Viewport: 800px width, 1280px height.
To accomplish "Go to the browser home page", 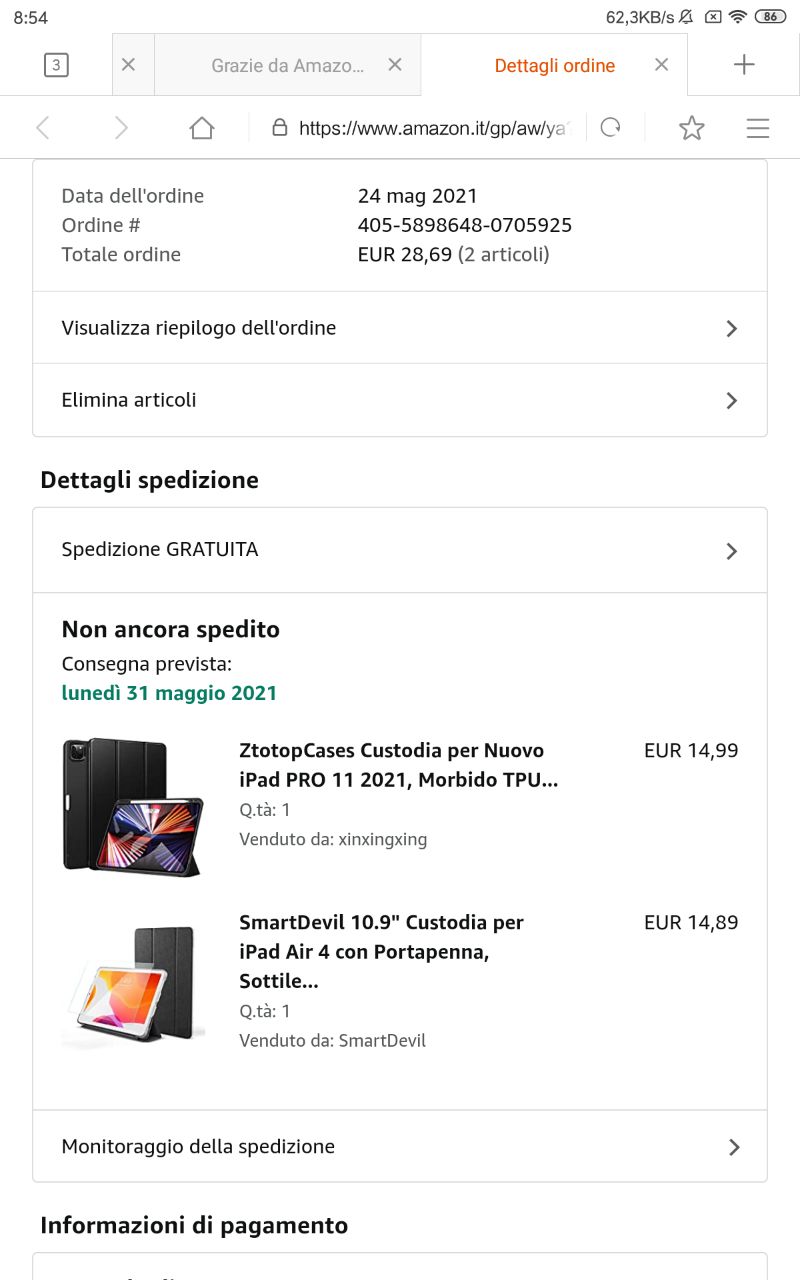I will (202, 128).
